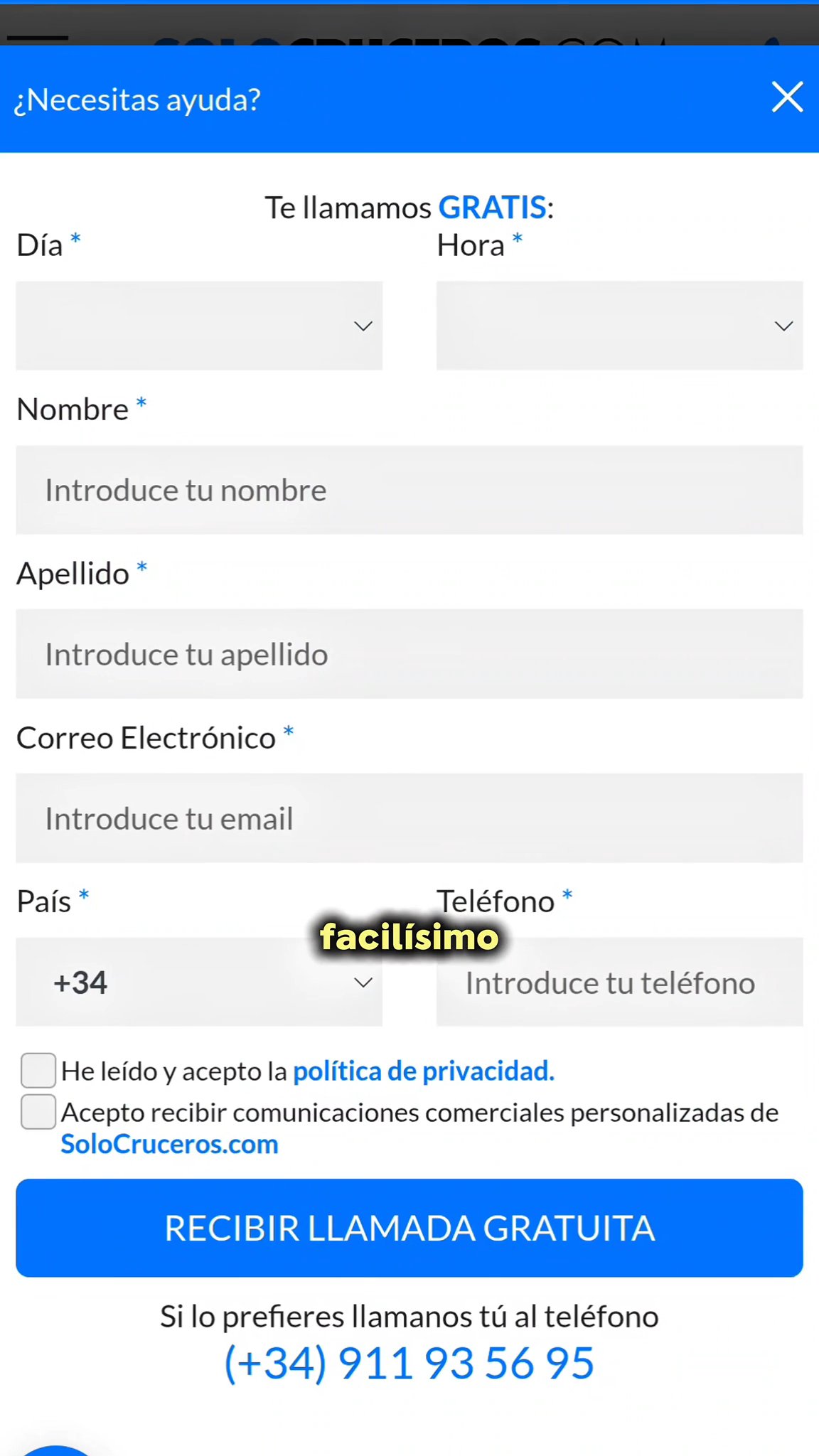Open the País +34 code dropdown

pos(199,982)
